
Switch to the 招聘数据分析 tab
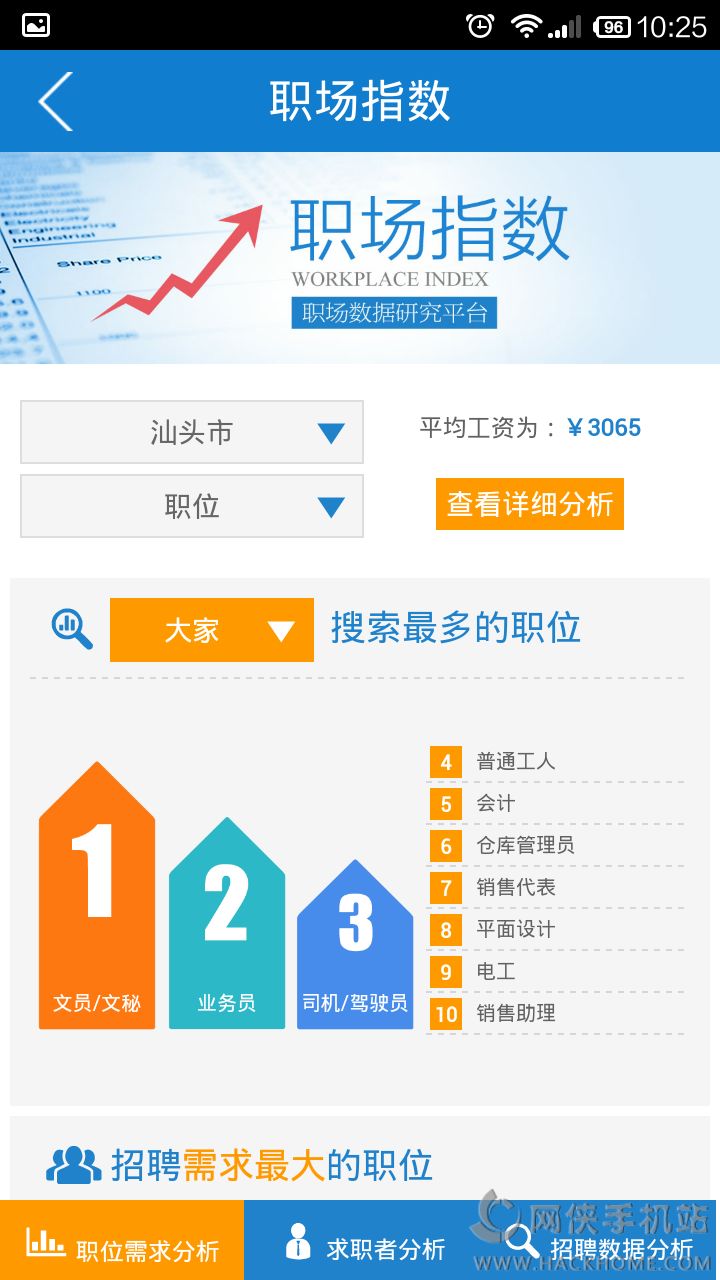(600, 1241)
